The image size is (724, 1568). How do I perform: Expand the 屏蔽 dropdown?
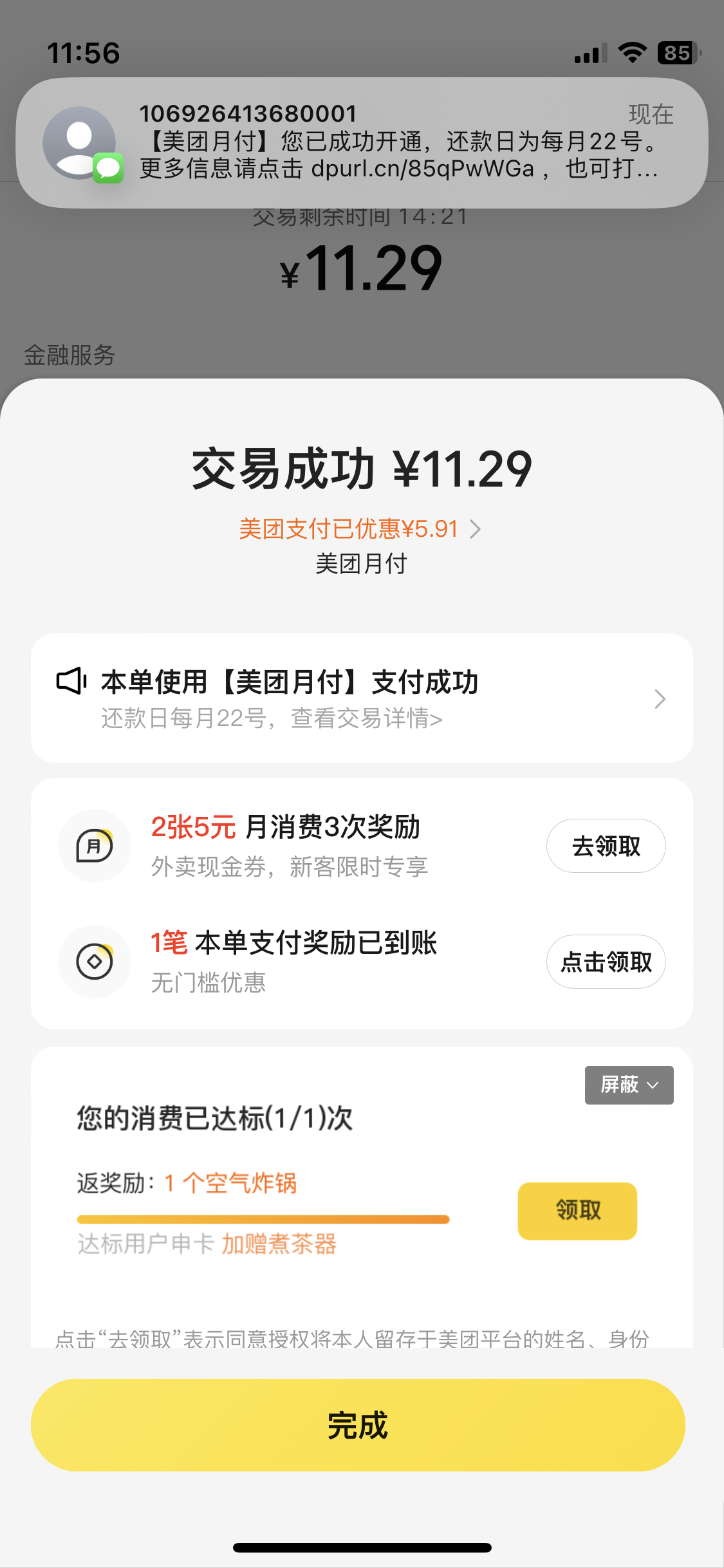pyautogui.click(x=629, y=1085)
